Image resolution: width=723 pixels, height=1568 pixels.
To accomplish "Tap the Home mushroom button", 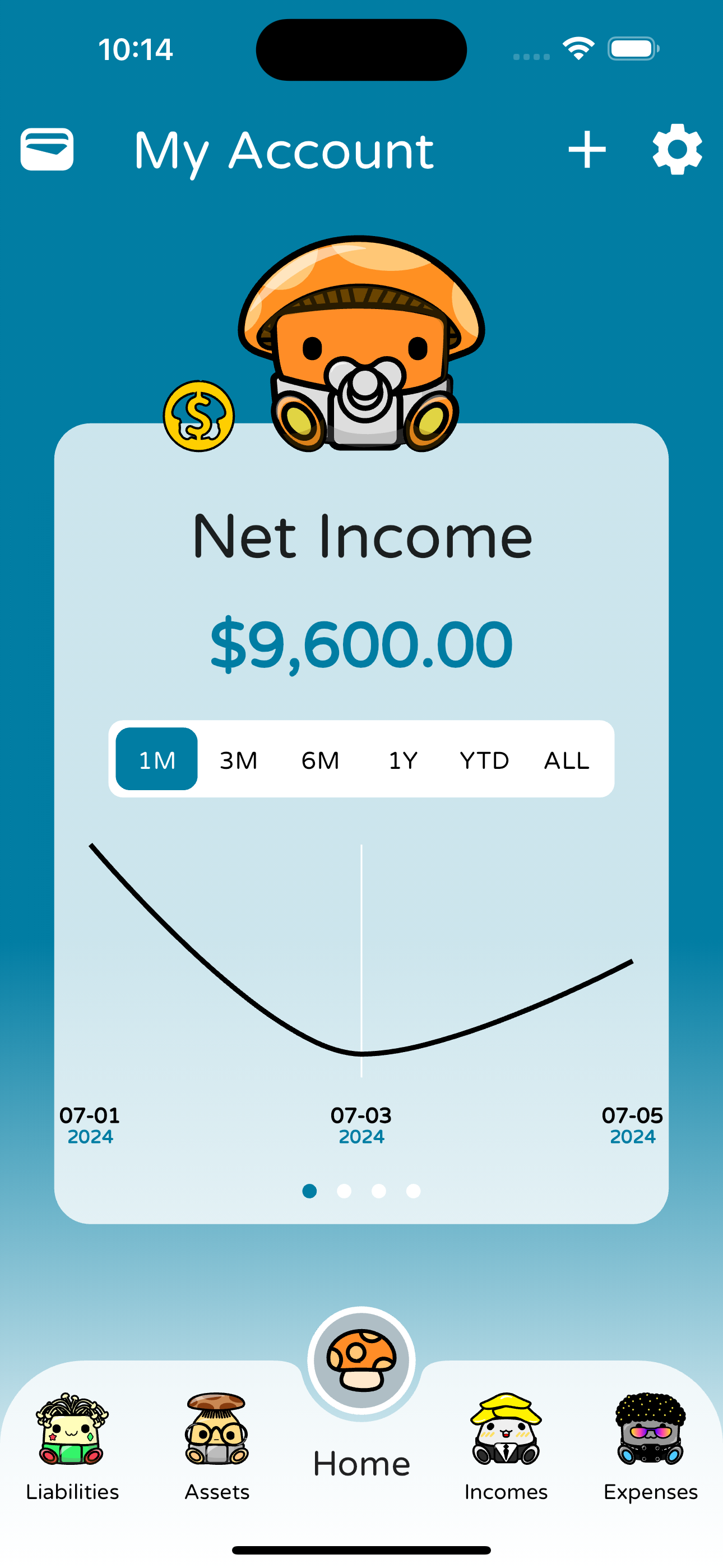I will 361,1361.
